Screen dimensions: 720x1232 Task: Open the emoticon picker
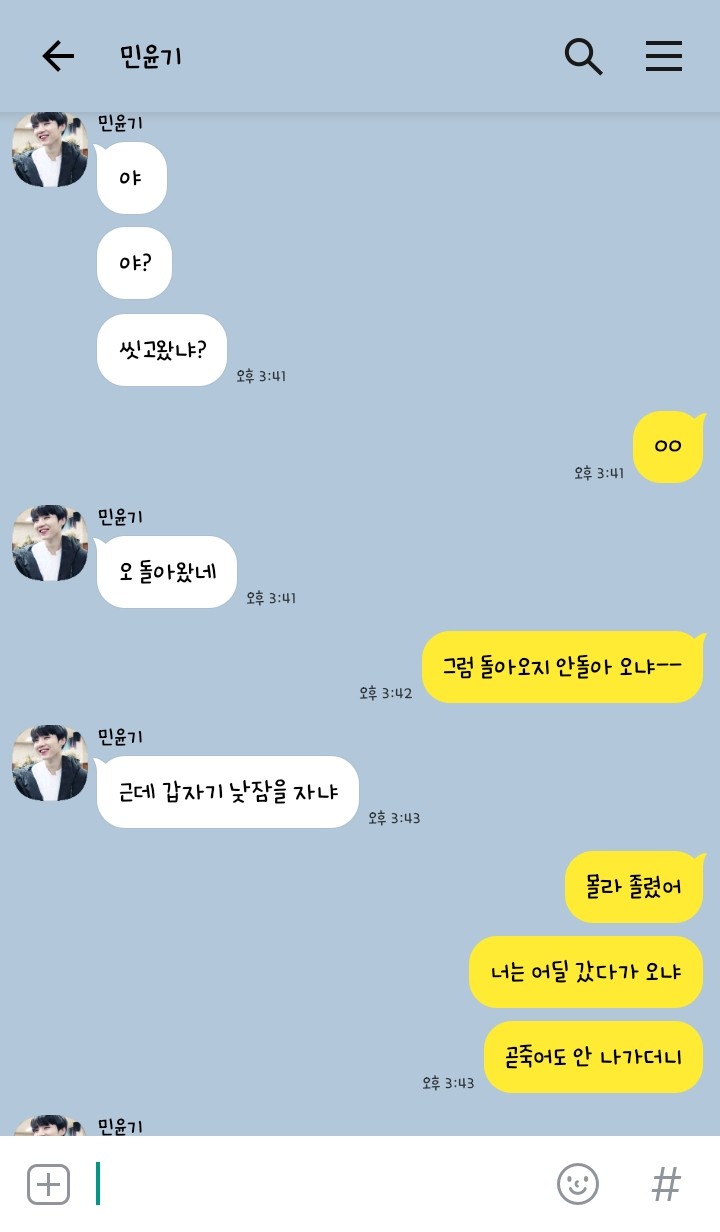(x=577, y=1185)
